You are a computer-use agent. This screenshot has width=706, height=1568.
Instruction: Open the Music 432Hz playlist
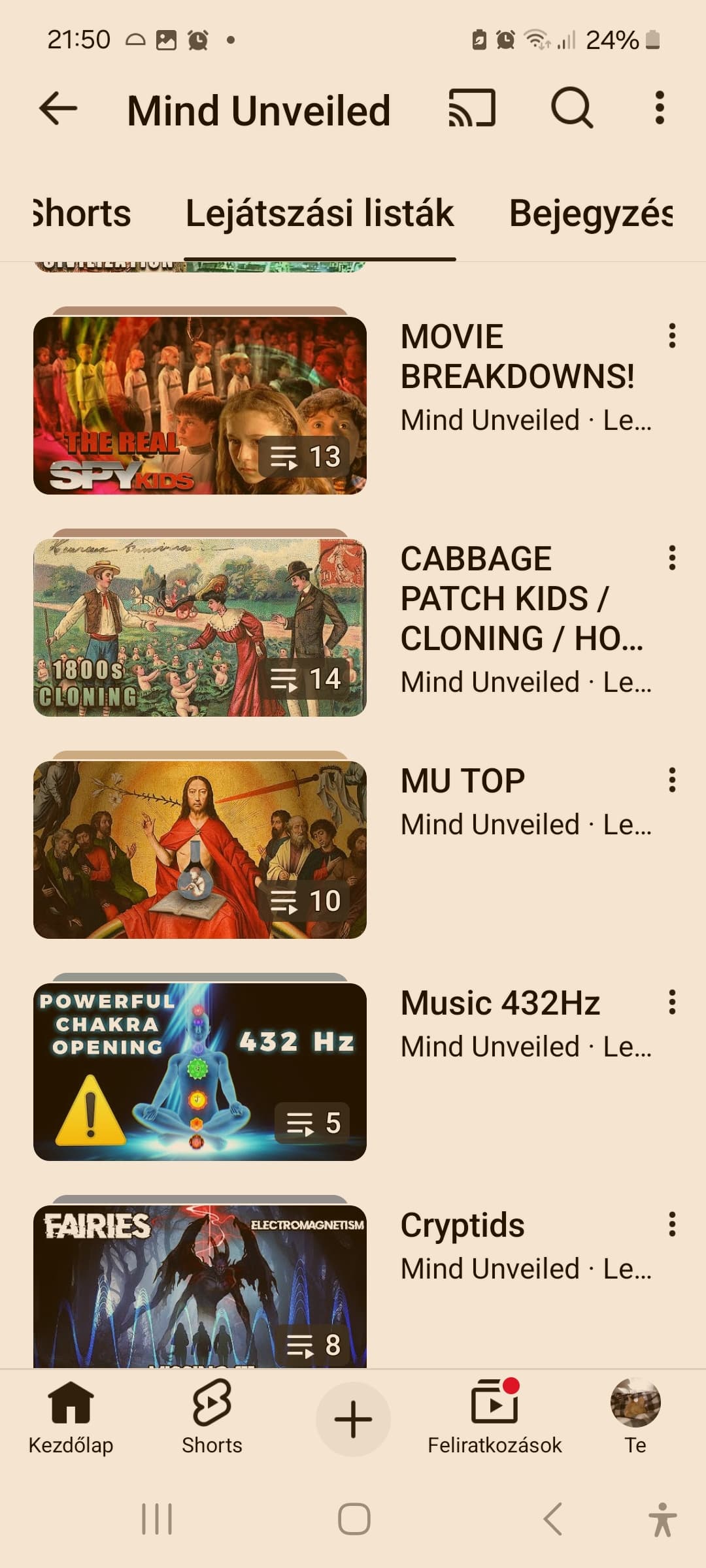pos(200,1071)
